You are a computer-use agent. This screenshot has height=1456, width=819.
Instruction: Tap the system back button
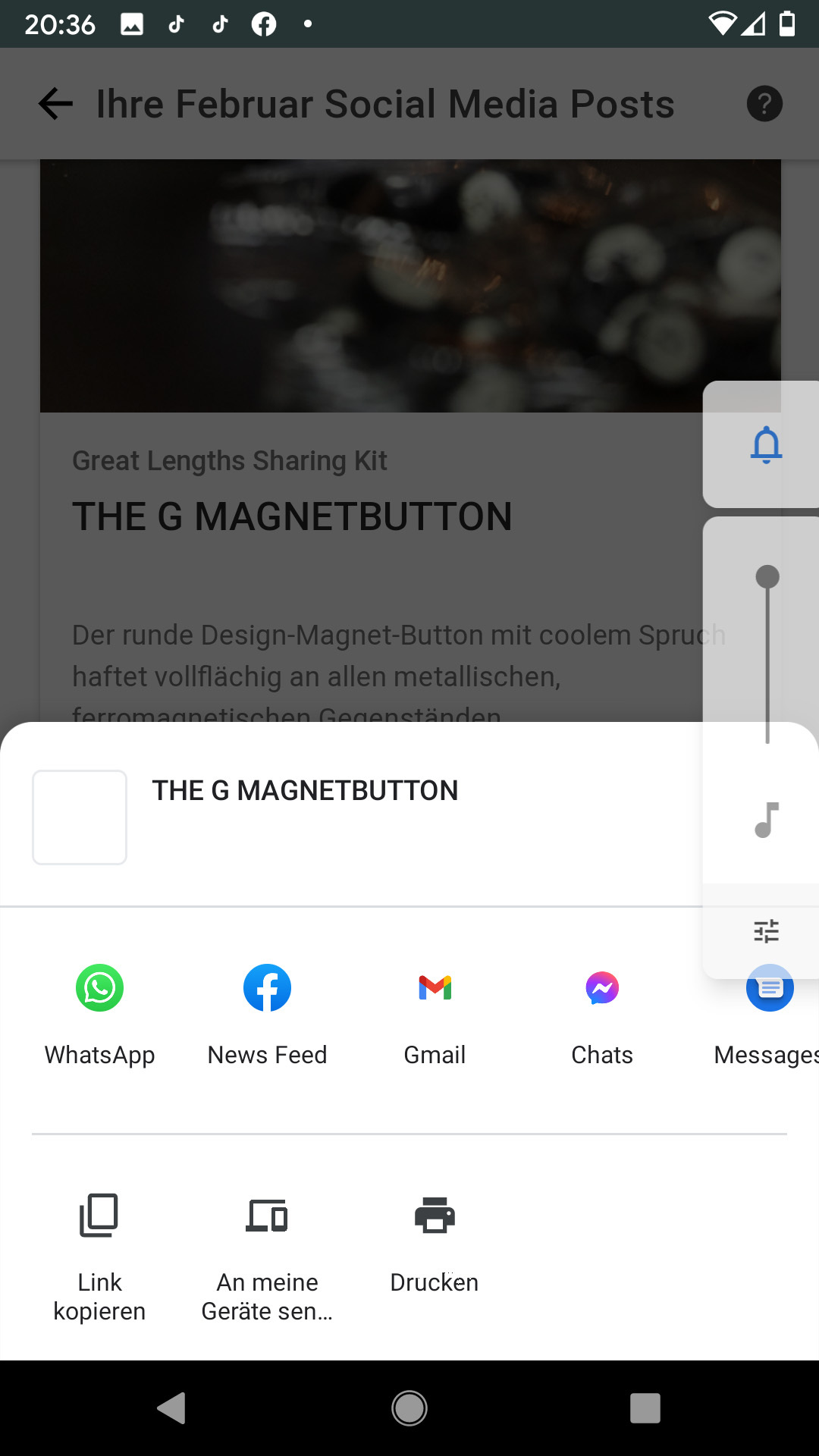point(172,1408)
